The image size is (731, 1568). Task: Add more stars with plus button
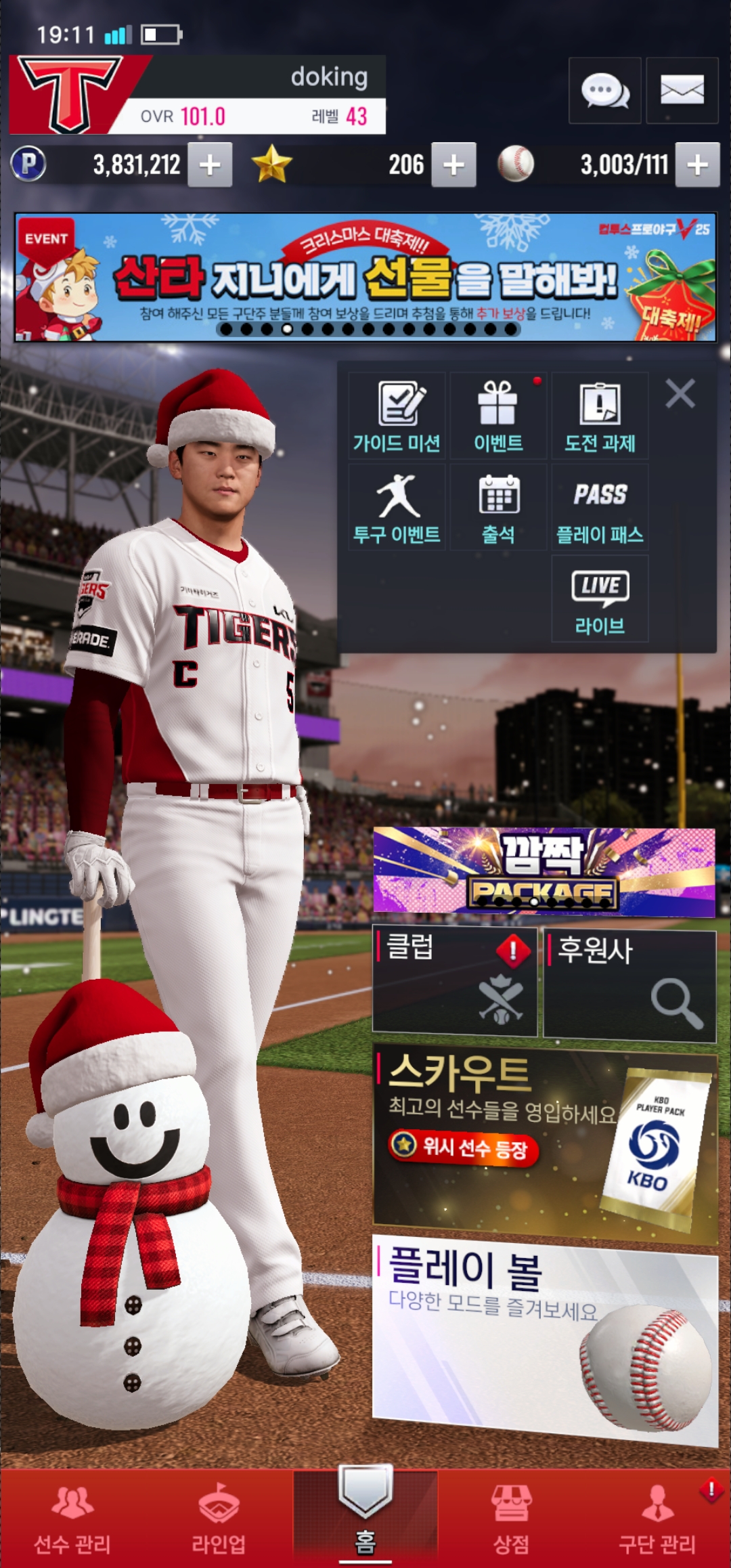click(x=453, y=165)
